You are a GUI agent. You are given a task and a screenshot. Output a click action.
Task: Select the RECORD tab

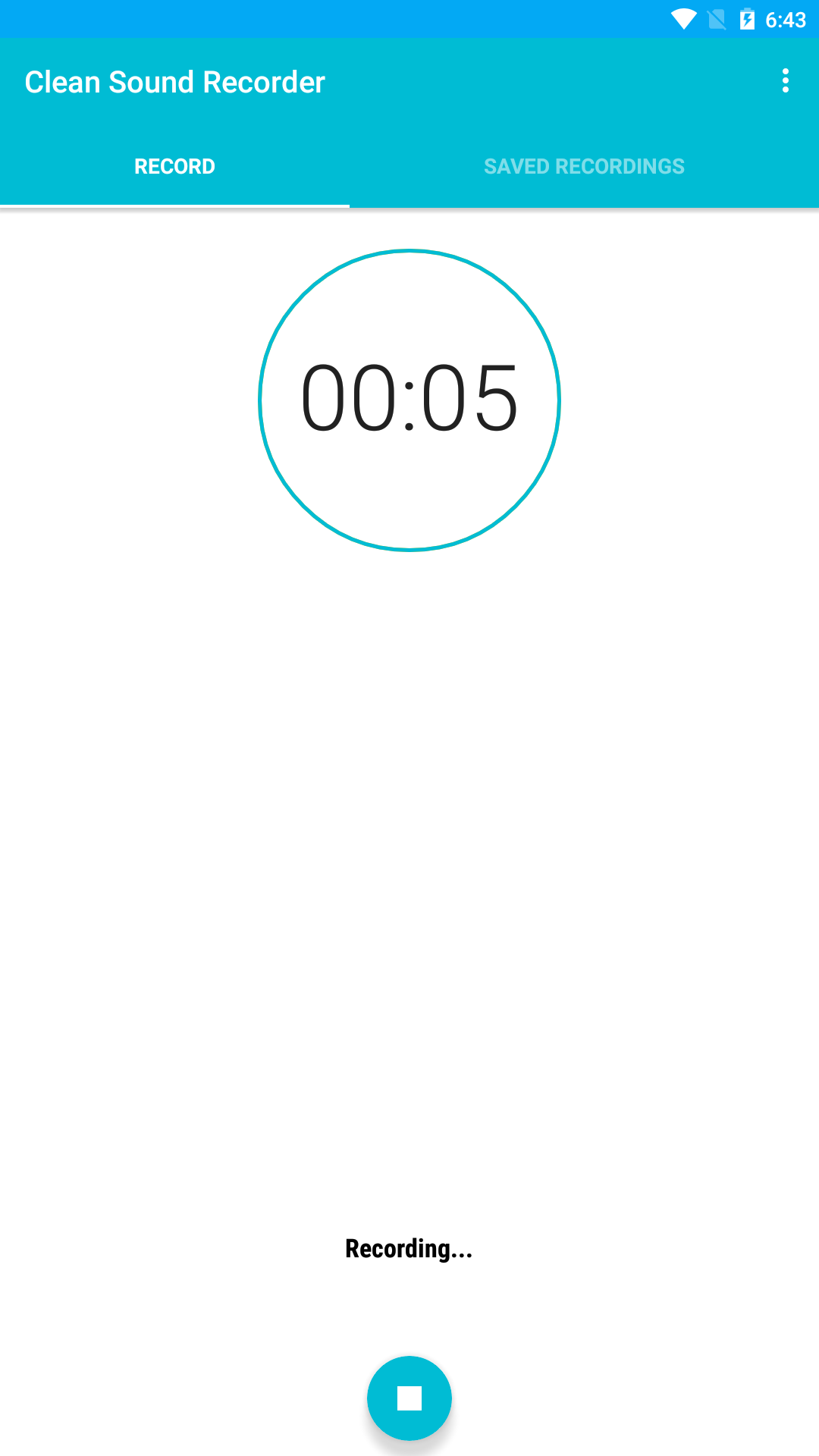click(x=174, y=166)
